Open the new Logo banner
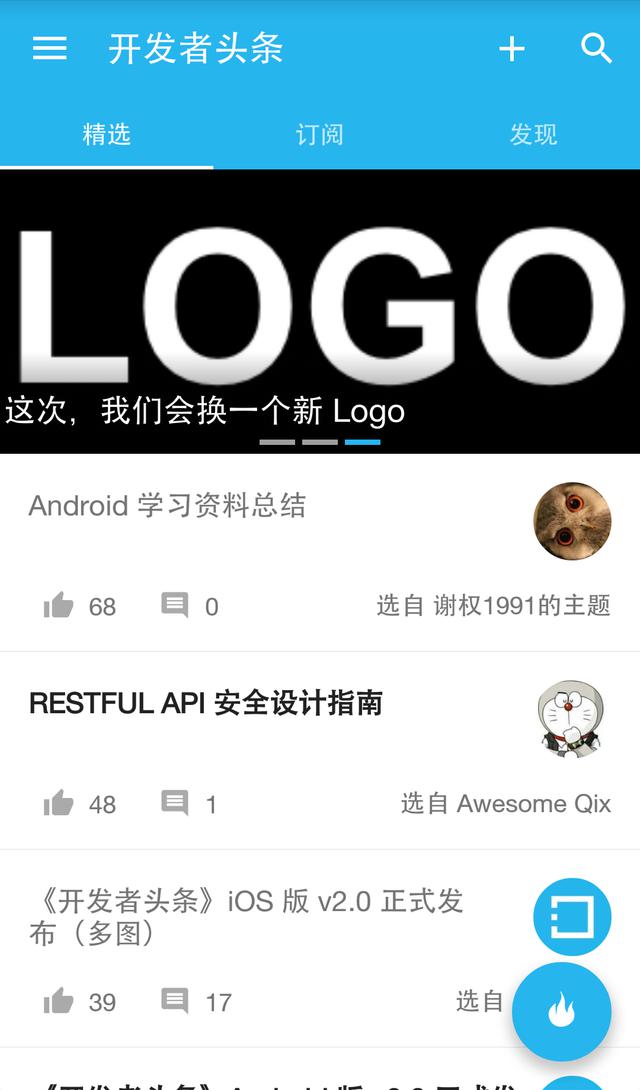 point(320,310)
